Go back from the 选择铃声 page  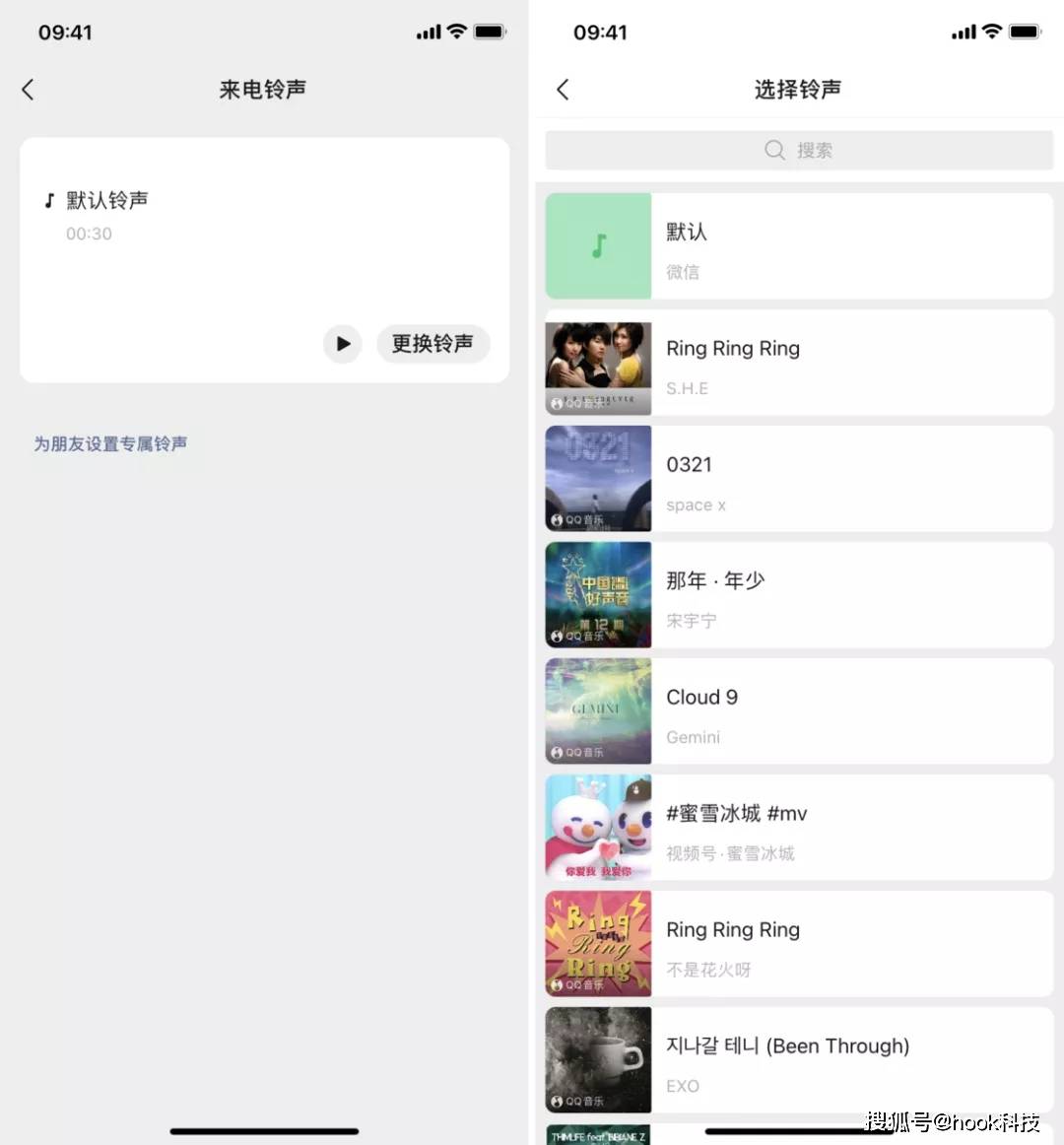click(563, 90)
